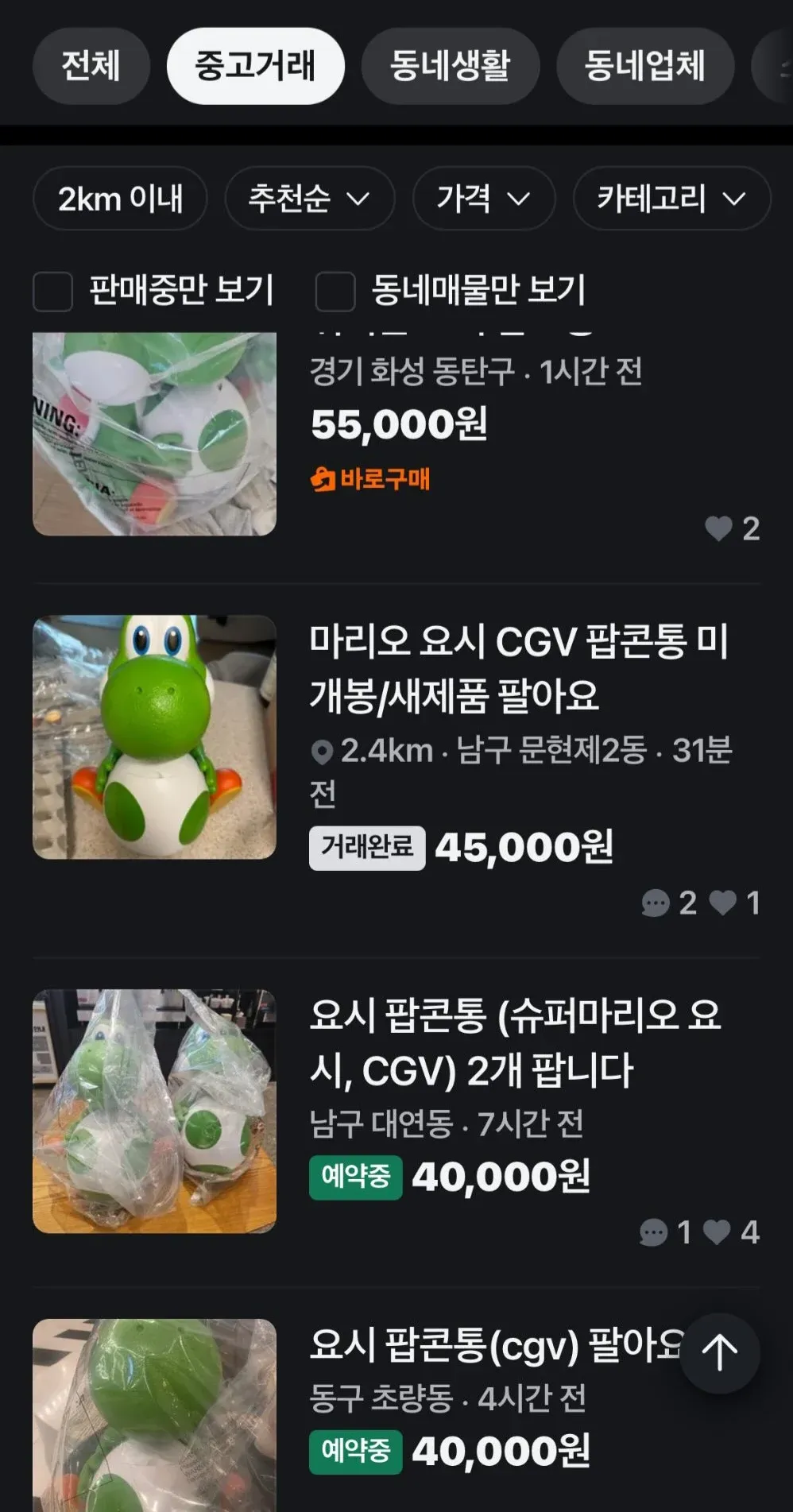Click the scroll-to-top arrow button
The image size is (793, 1512).
(x=720, y=1354)
